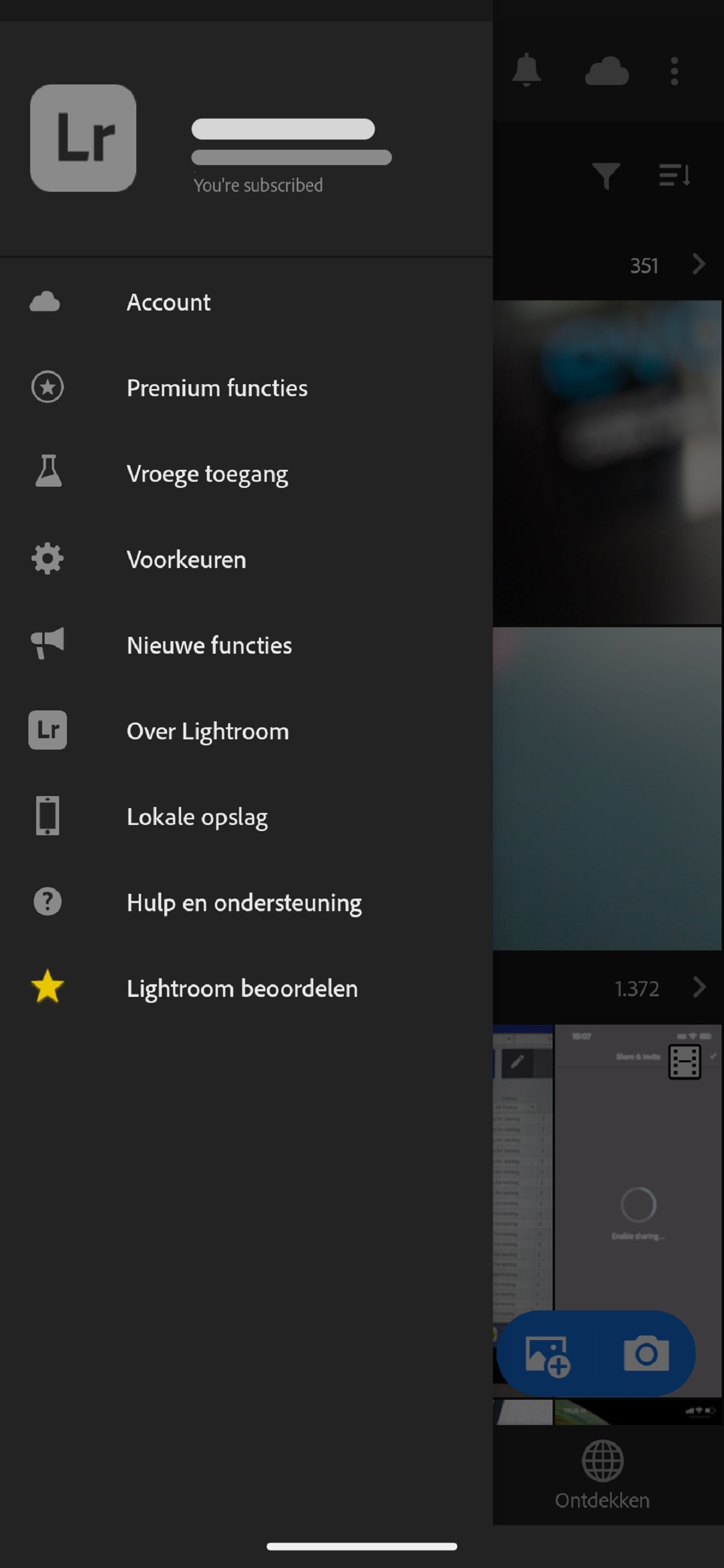The image size is (724, 1568).
Task: Open Vroege toegang
Action: click(x=207, y=474)
